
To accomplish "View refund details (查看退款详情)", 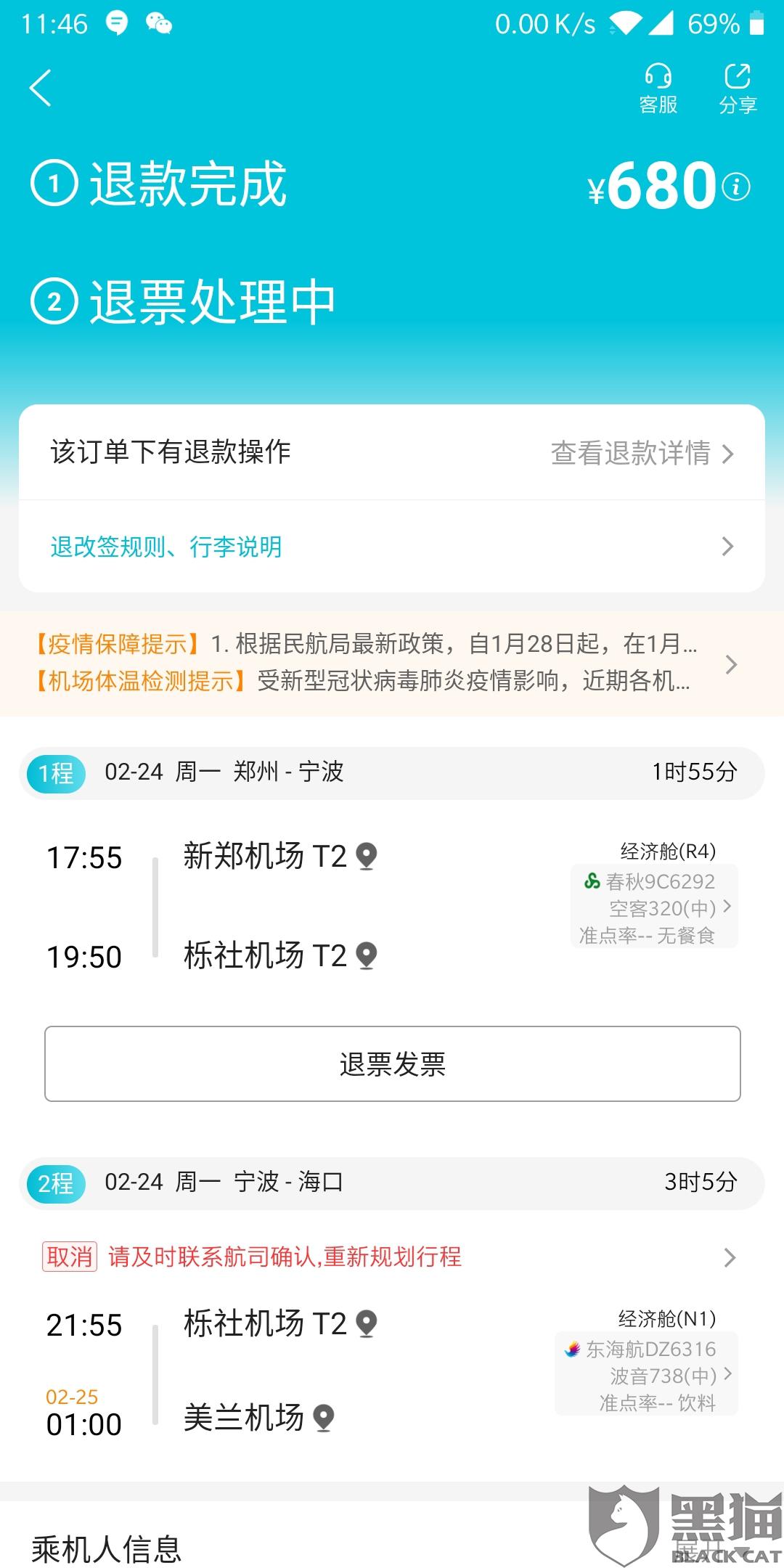I will [x=642, y=454].
